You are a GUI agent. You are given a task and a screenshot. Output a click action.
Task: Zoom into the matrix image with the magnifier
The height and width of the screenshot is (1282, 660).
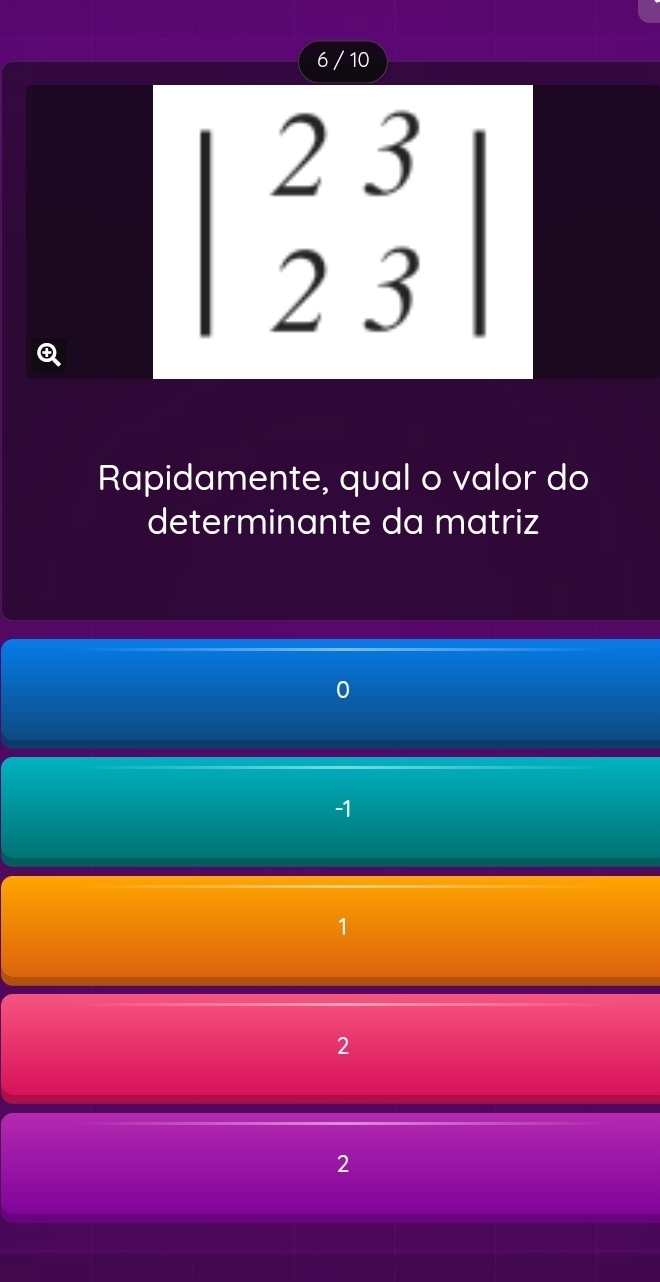[46, 354]
